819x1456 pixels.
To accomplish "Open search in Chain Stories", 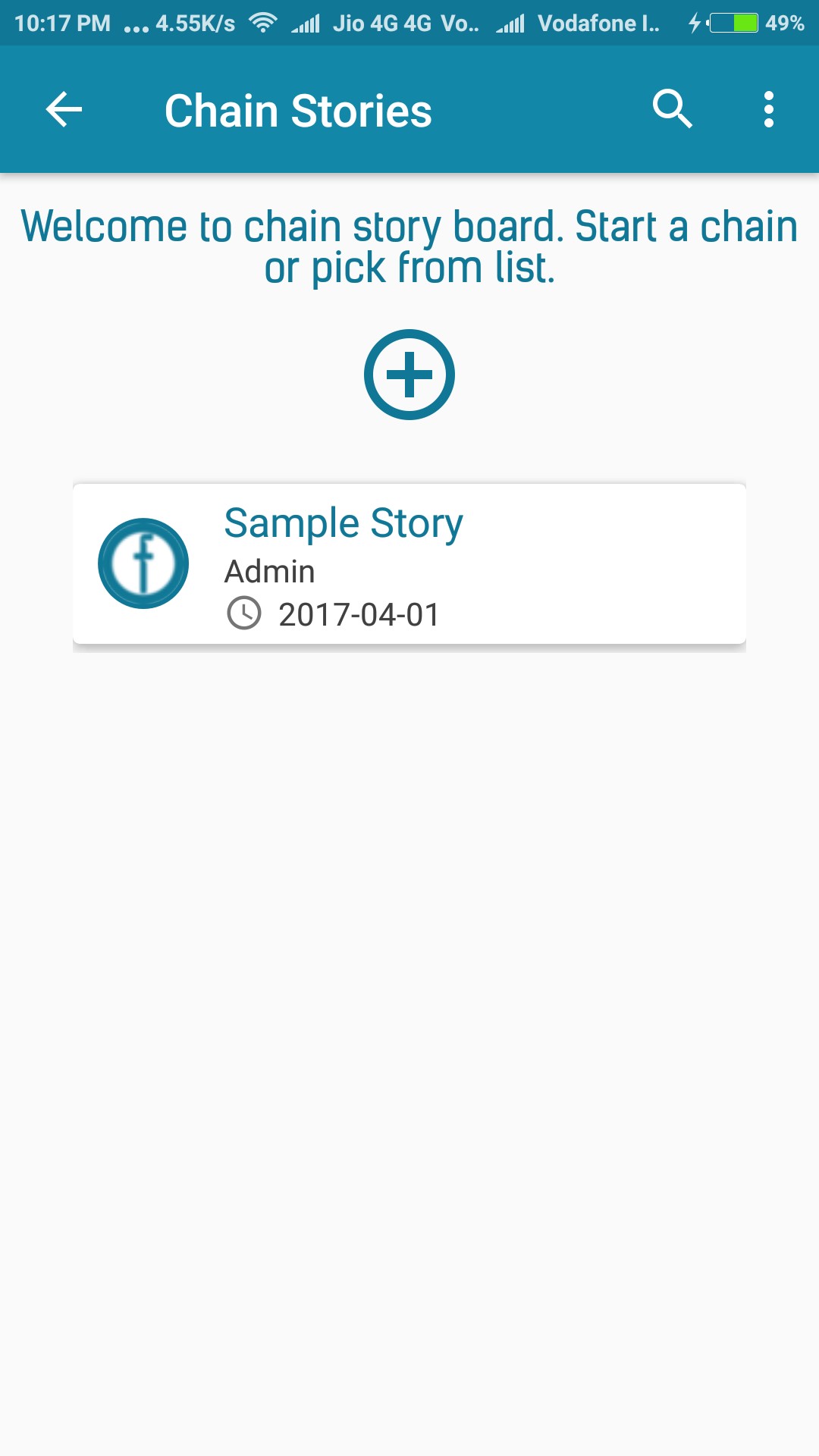I will pos(673,109).
